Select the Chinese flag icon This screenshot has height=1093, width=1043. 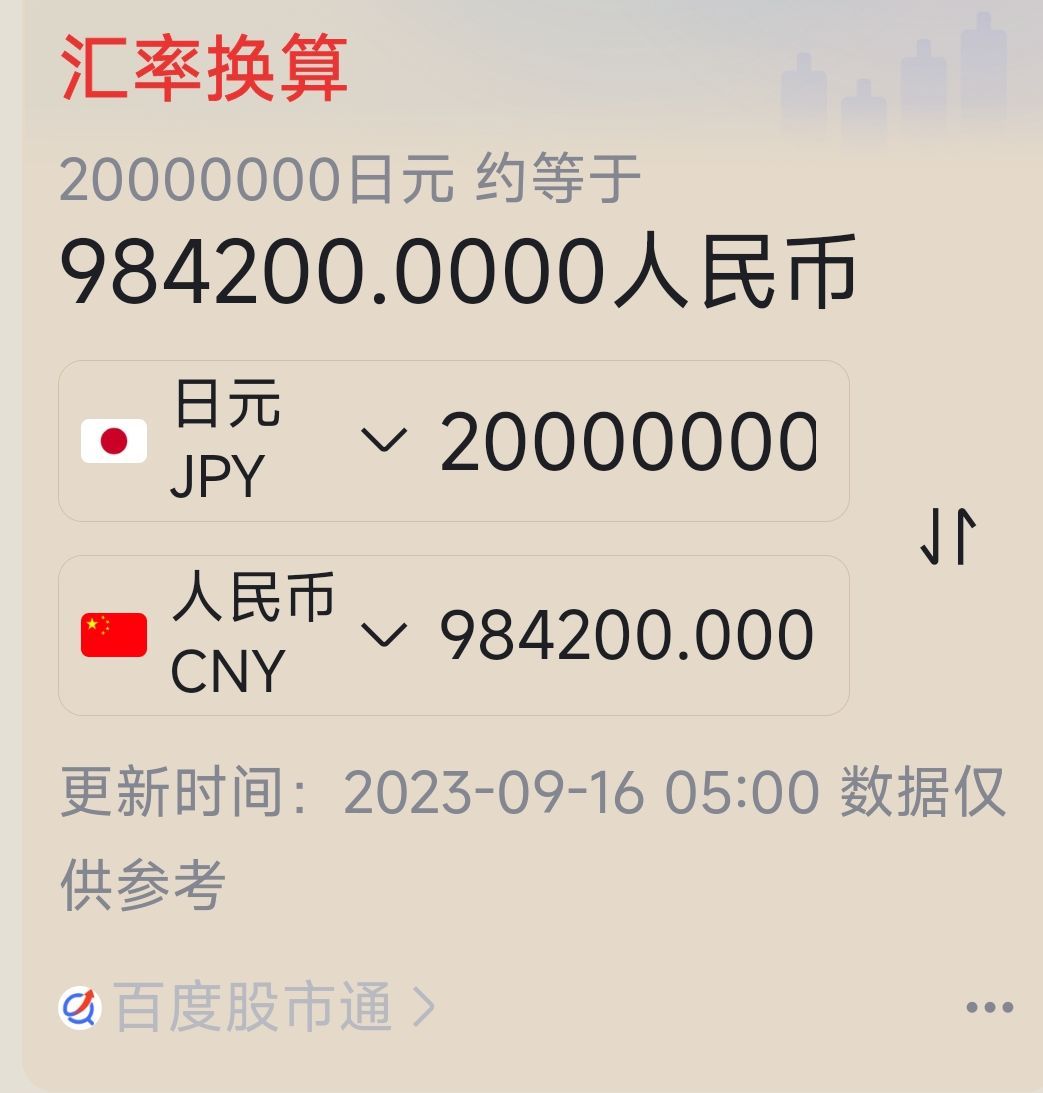coord(113,634)
